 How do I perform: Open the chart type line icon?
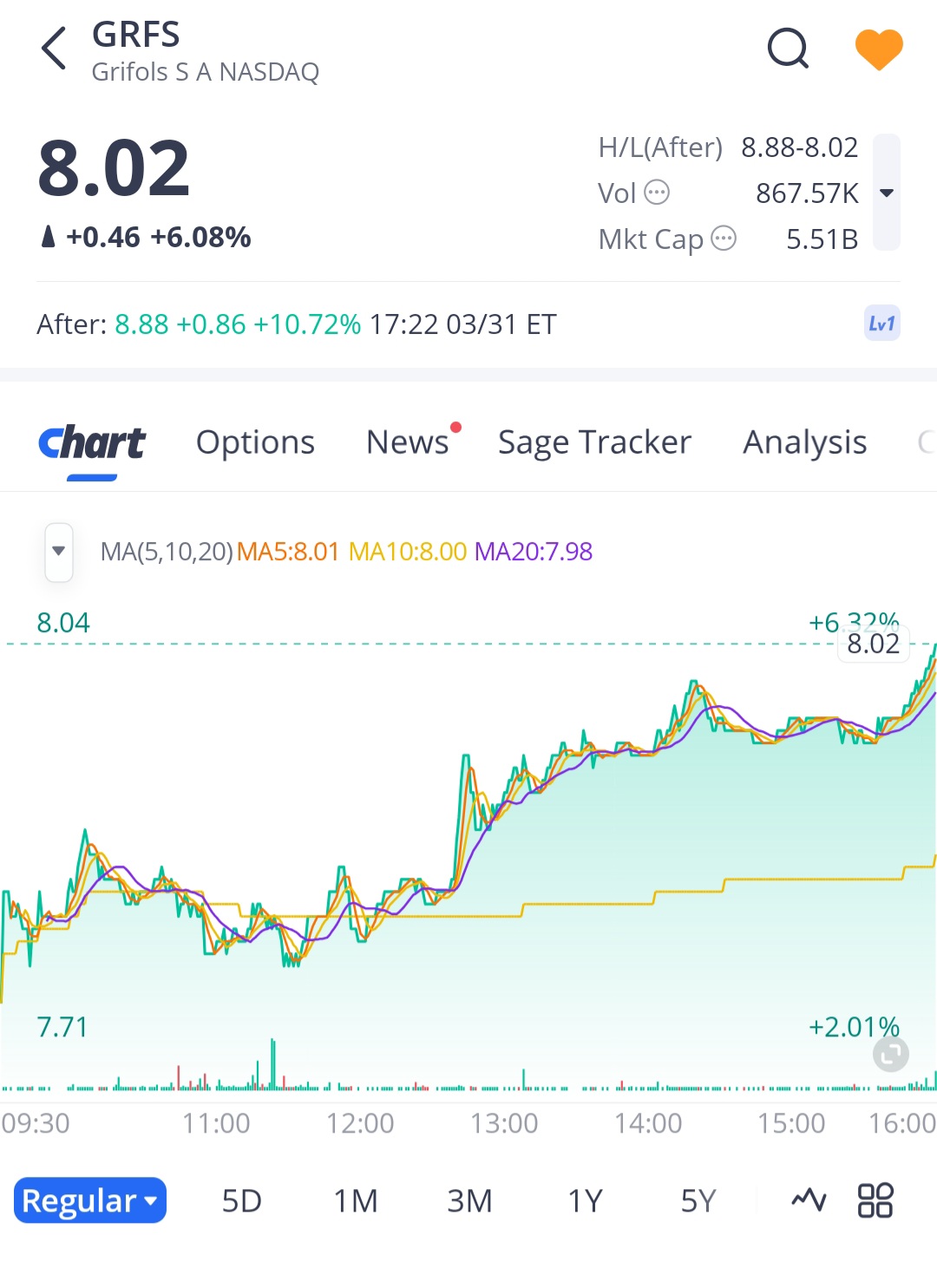tap(809, 1200)
